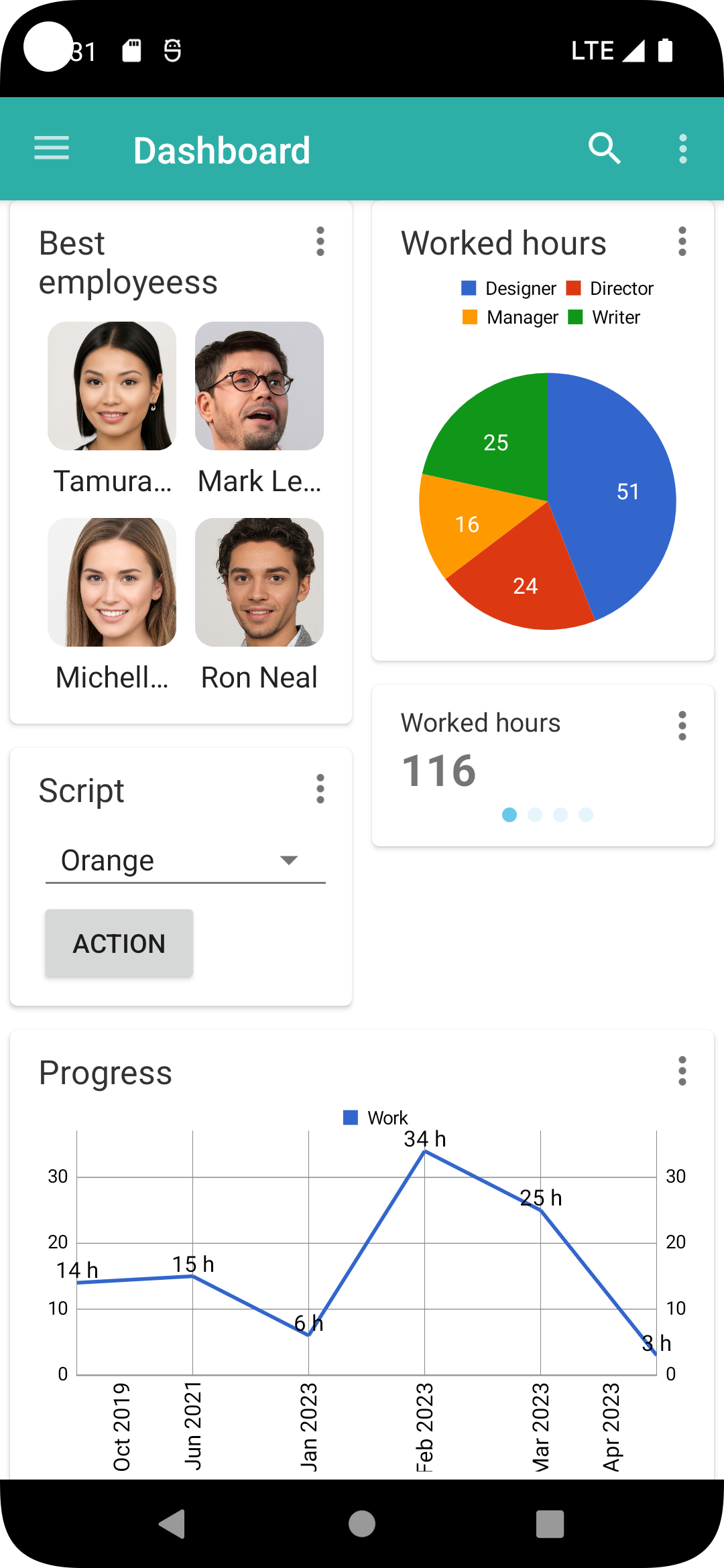This screenshot has width=724, height=1568.
Task: Tap the ACTION button
Action: tap(119, 943)
